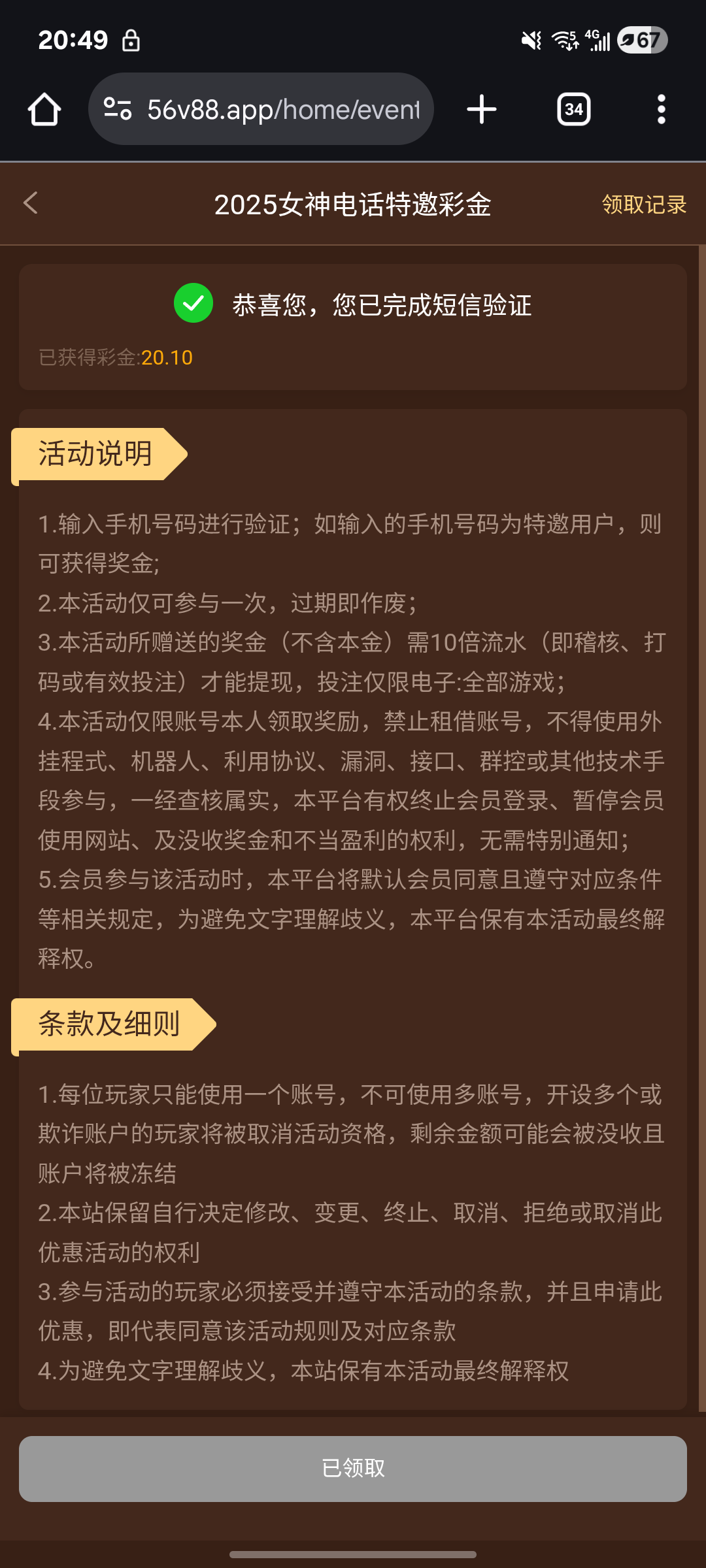Tap the 56v88.app address bar

coord(282,110)
